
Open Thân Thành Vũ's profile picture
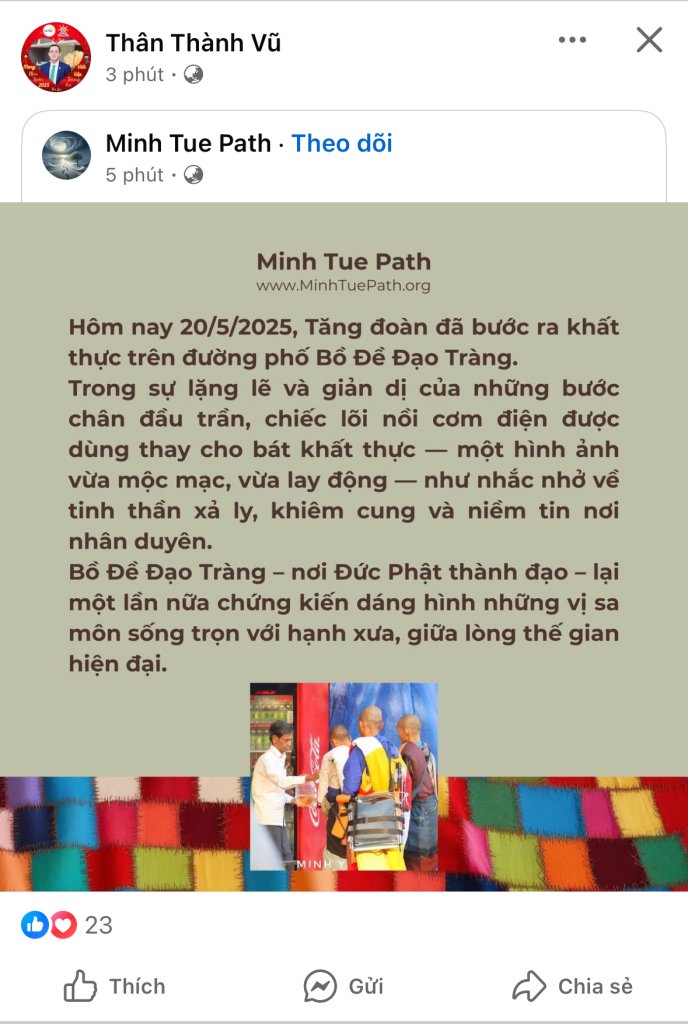pos(56,57)
